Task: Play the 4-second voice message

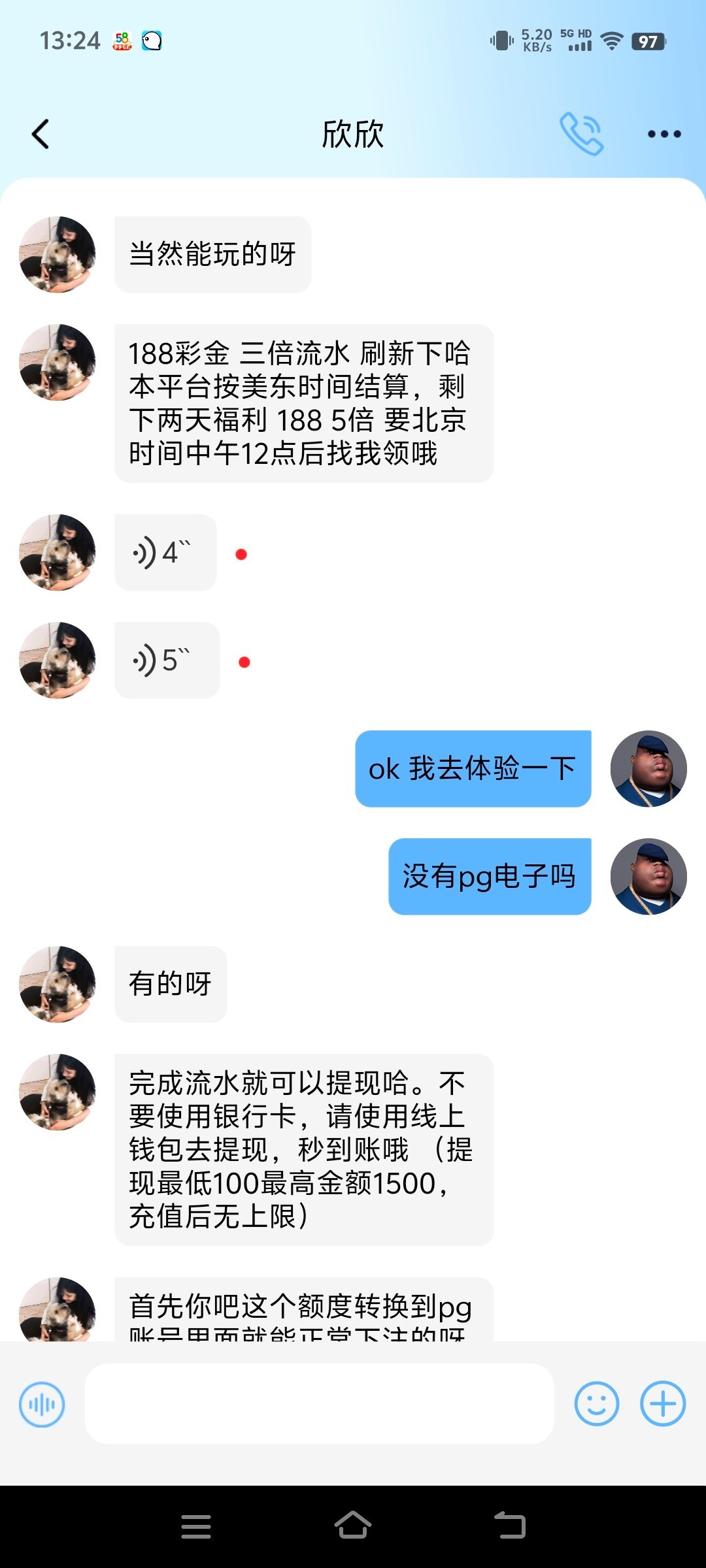Action: [x=165, y=552]
